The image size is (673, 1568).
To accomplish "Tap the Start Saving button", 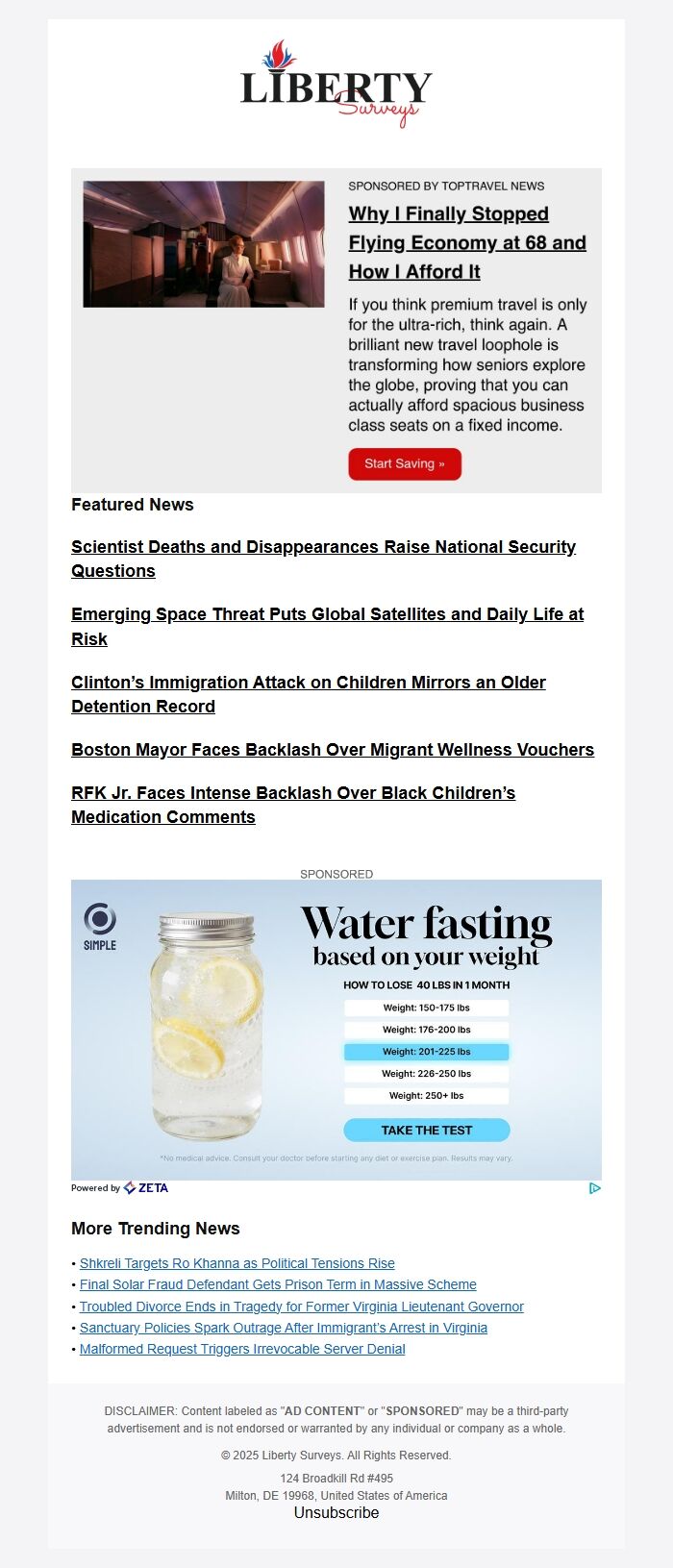I will [405, 463].
